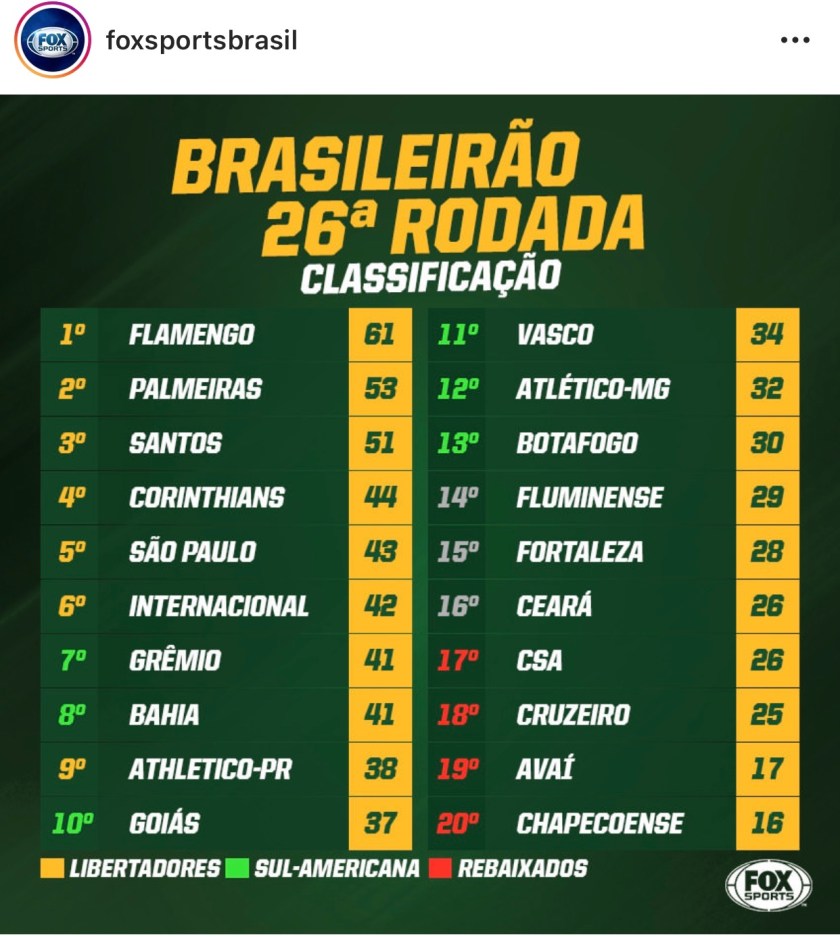Open foxsportsbrasil profile picture
Viewport: 840px width, 937px height.
[x=52, y=41]
